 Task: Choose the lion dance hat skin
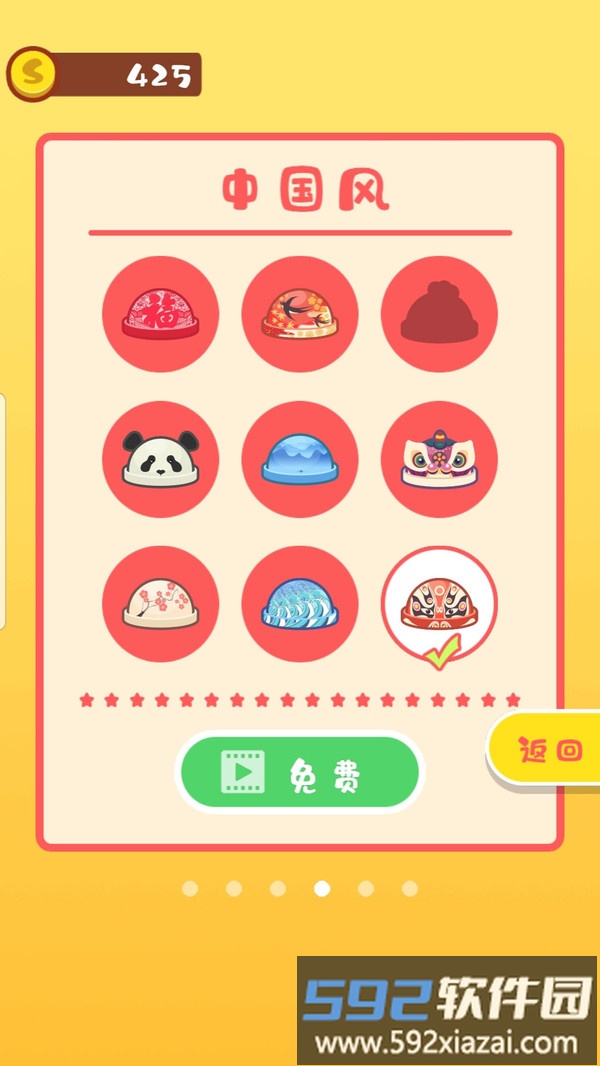(x=439, y=459)
